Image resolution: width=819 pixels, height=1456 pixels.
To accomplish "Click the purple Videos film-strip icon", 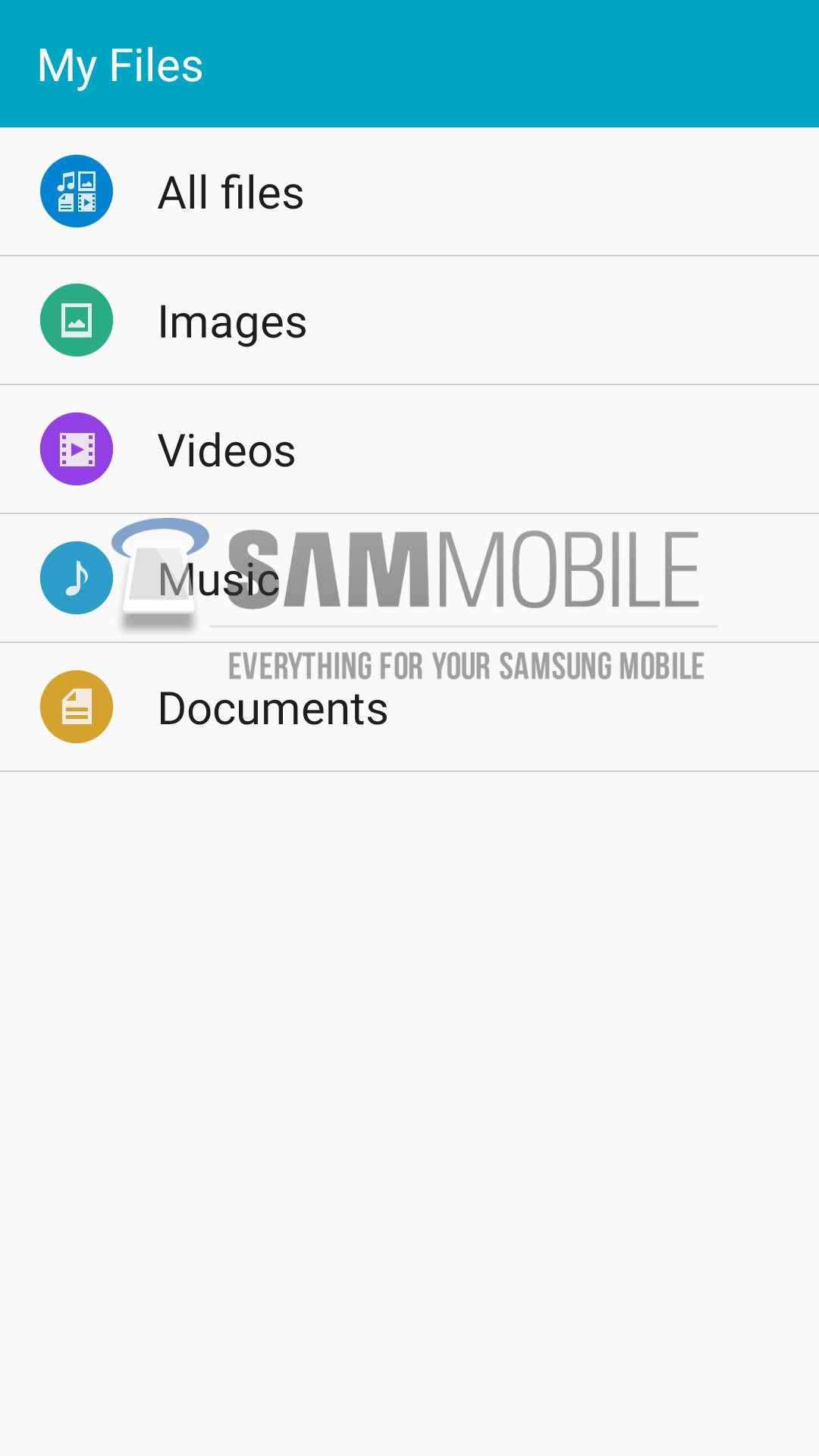I will click(76, 448).
